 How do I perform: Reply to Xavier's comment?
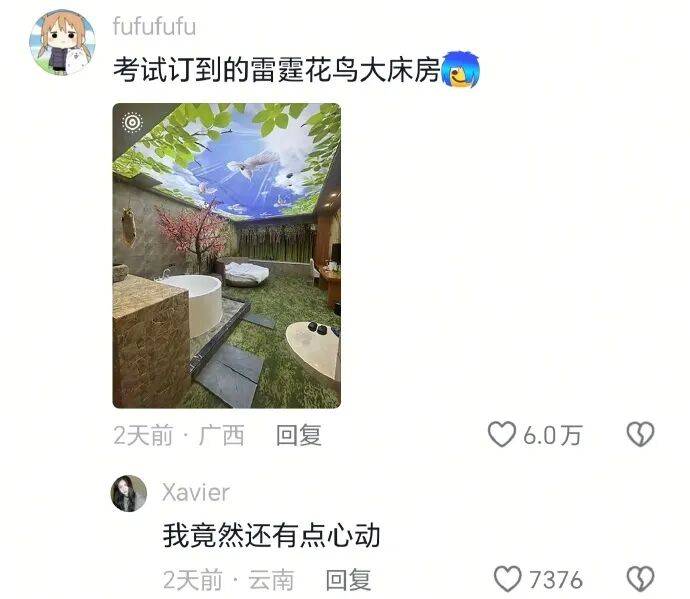click(348, 579)
